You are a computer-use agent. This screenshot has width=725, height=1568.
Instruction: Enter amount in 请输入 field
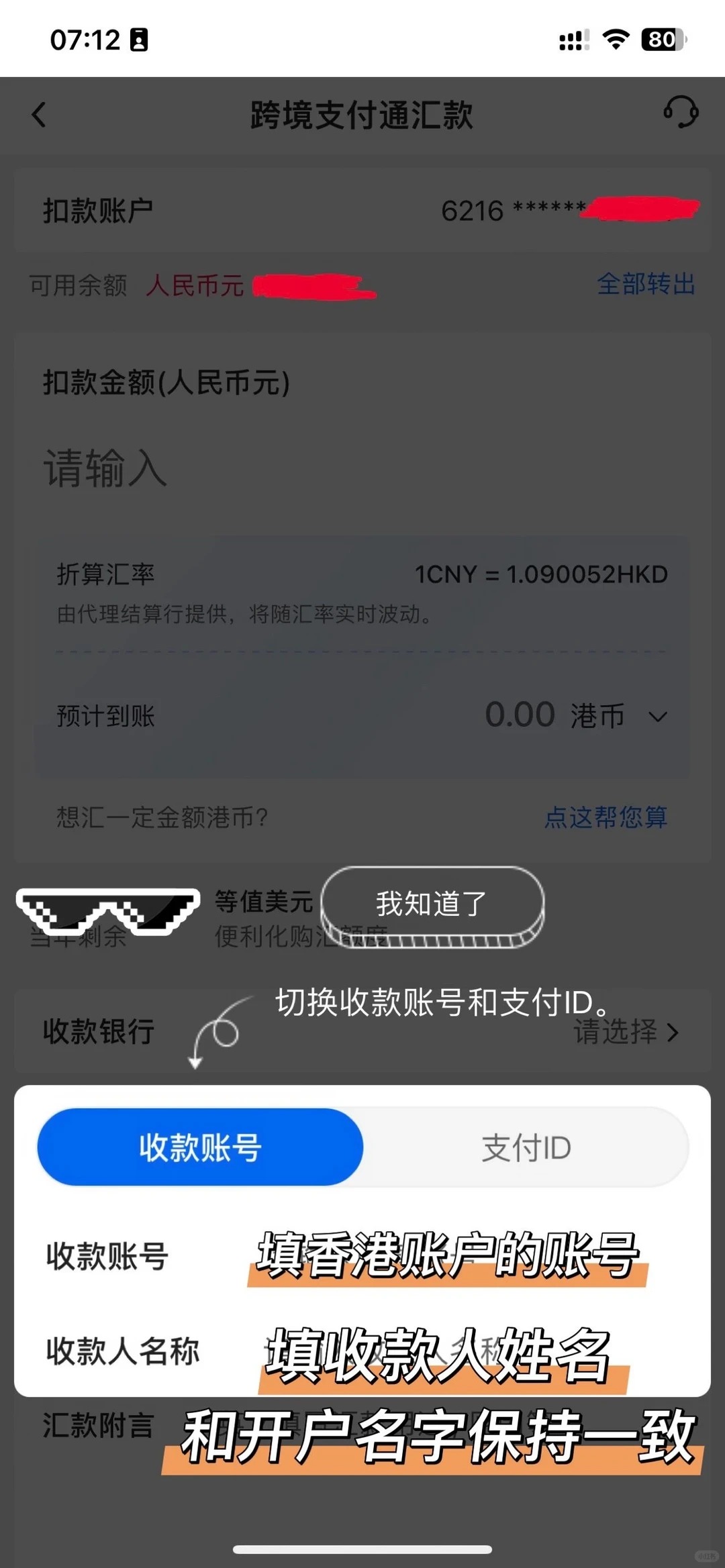362,468
